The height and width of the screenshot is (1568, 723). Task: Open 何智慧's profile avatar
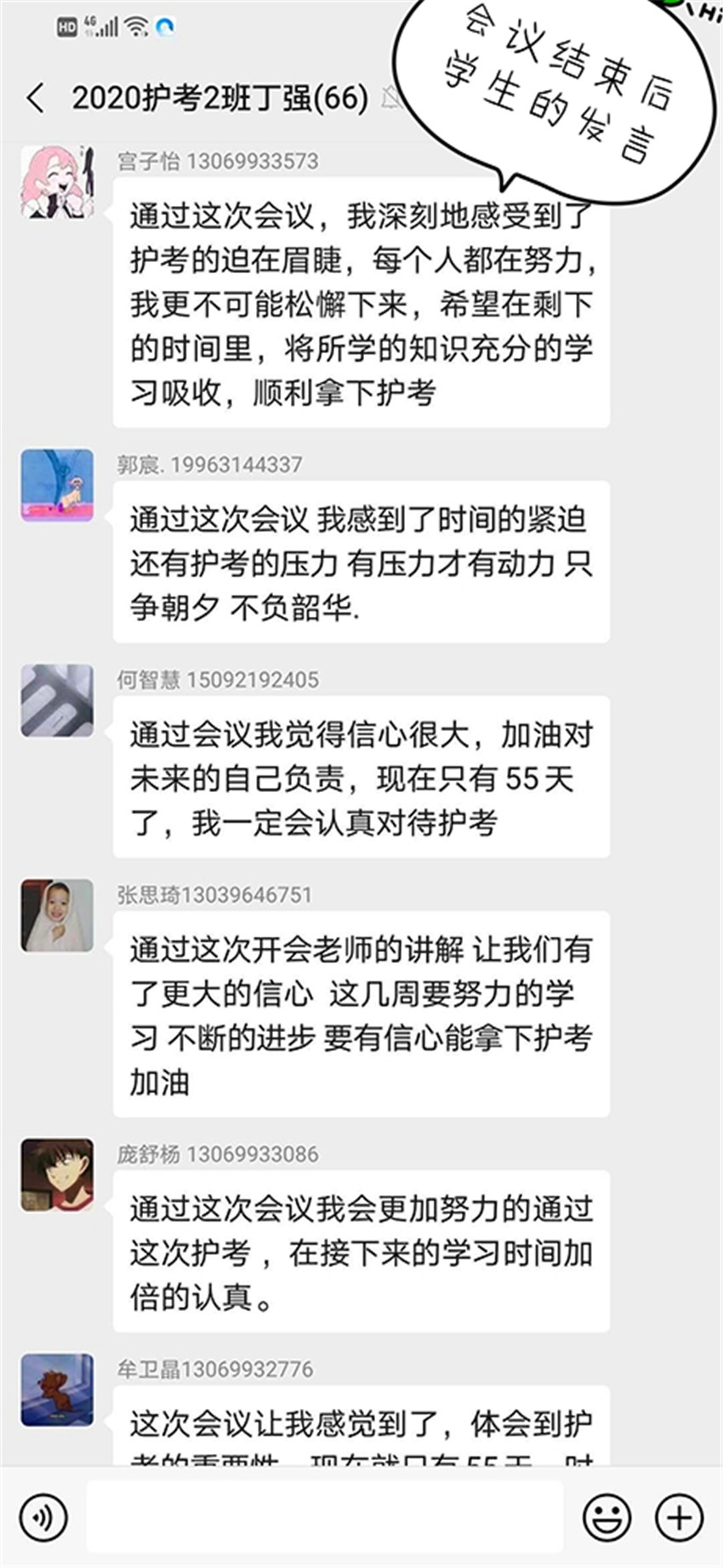57,700
